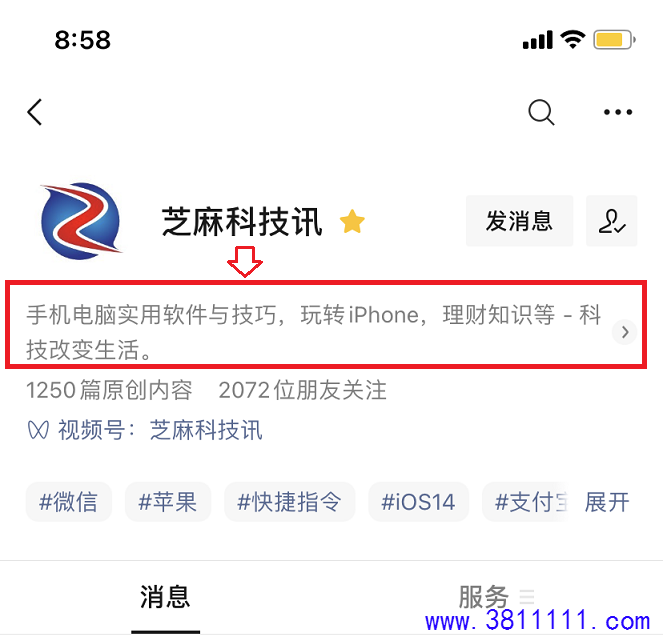Viewport: 663px width, 635px height.
Task: Switch to the 服务 tab
Action: [485, 597]
